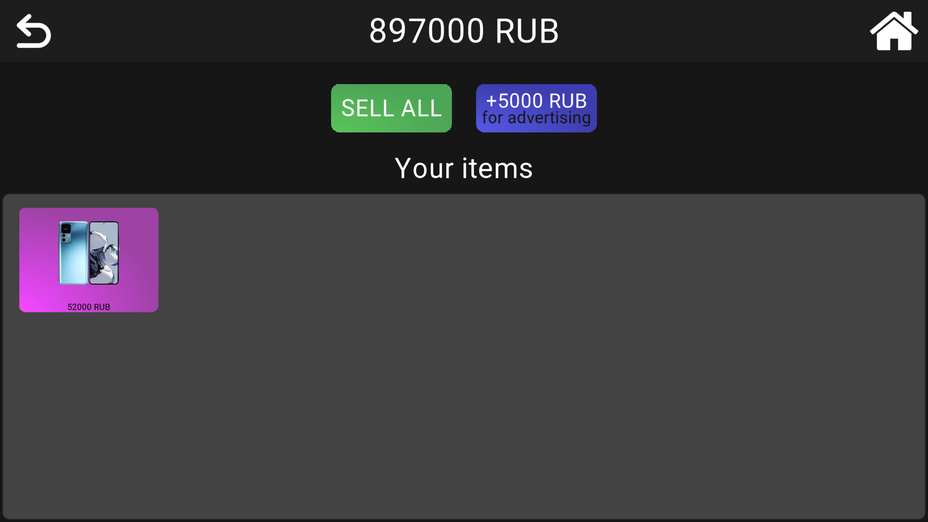
Task: Select the 52000 RUB phone item
Action: (88, 259)
